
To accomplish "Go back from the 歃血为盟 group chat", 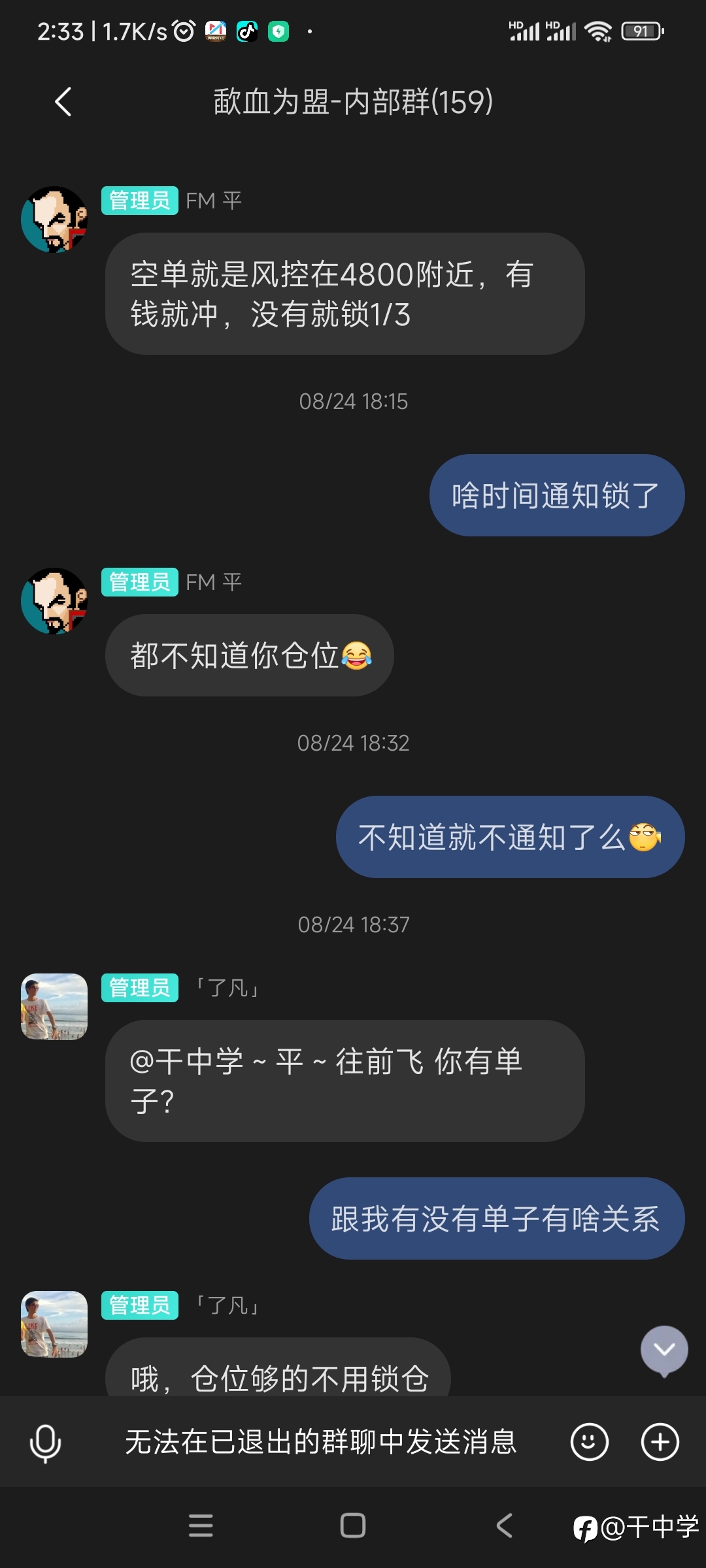I will pos(63,102).
